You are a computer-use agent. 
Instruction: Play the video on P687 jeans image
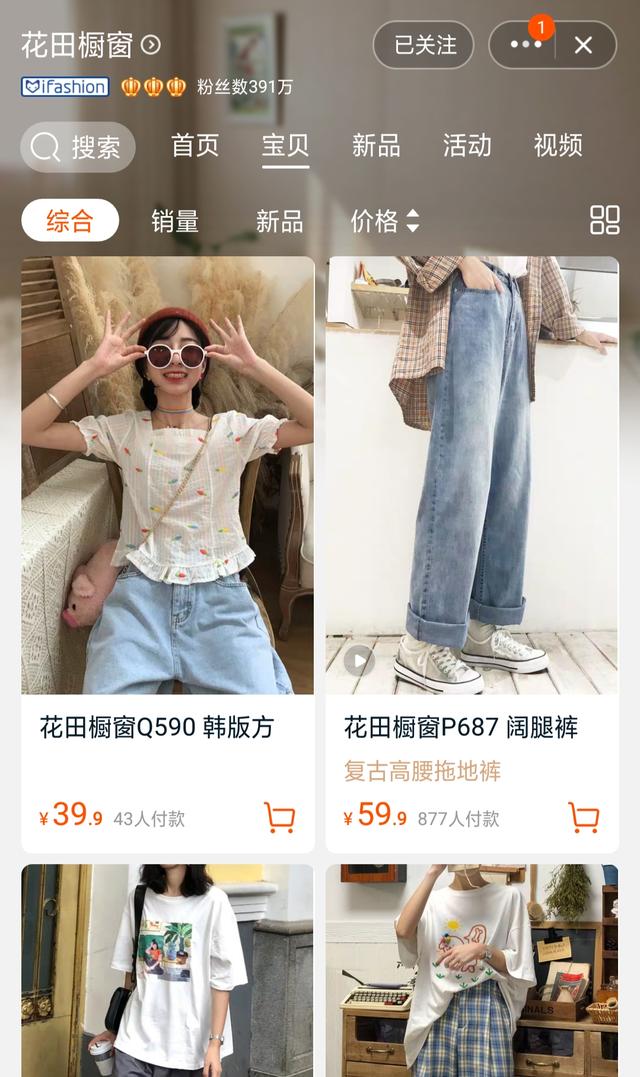(358, 661)
